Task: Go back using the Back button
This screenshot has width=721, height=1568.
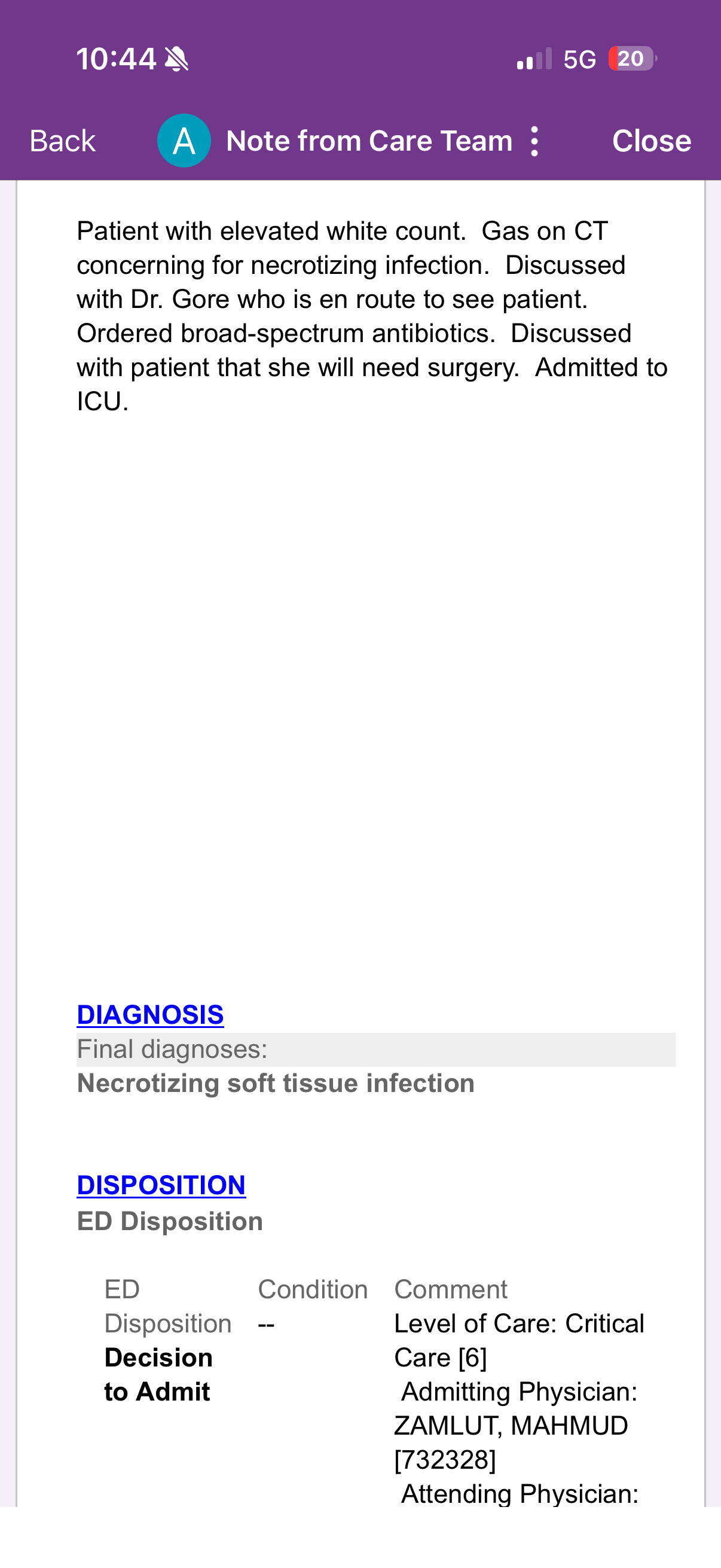Action: (x=63, y=141)
